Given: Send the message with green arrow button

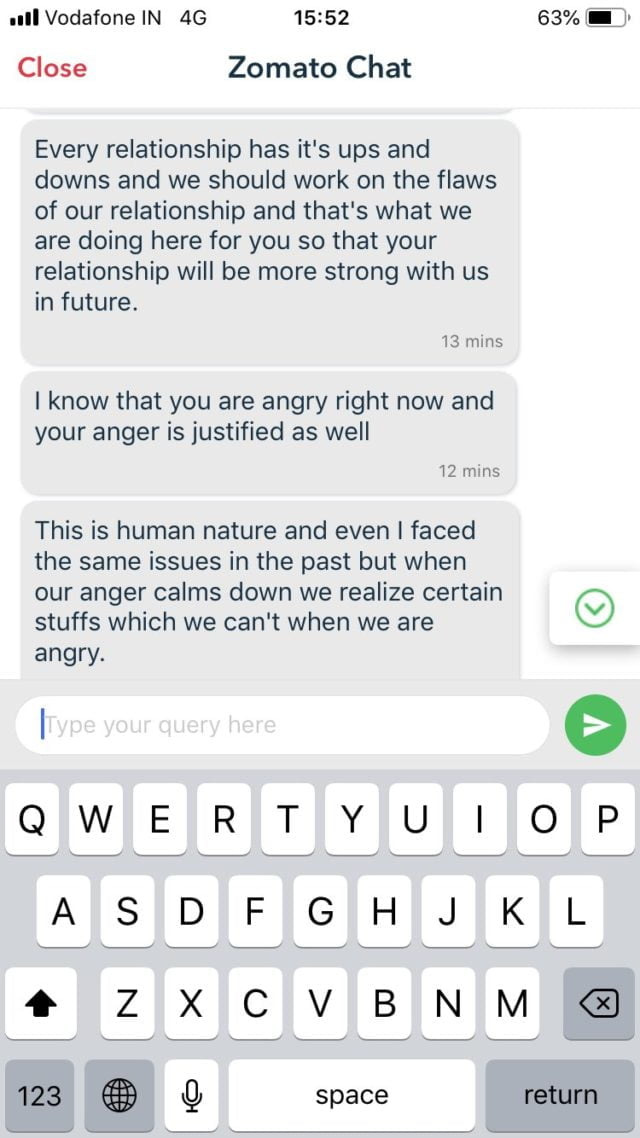Looking at the screenshot, I should [596, 725].
